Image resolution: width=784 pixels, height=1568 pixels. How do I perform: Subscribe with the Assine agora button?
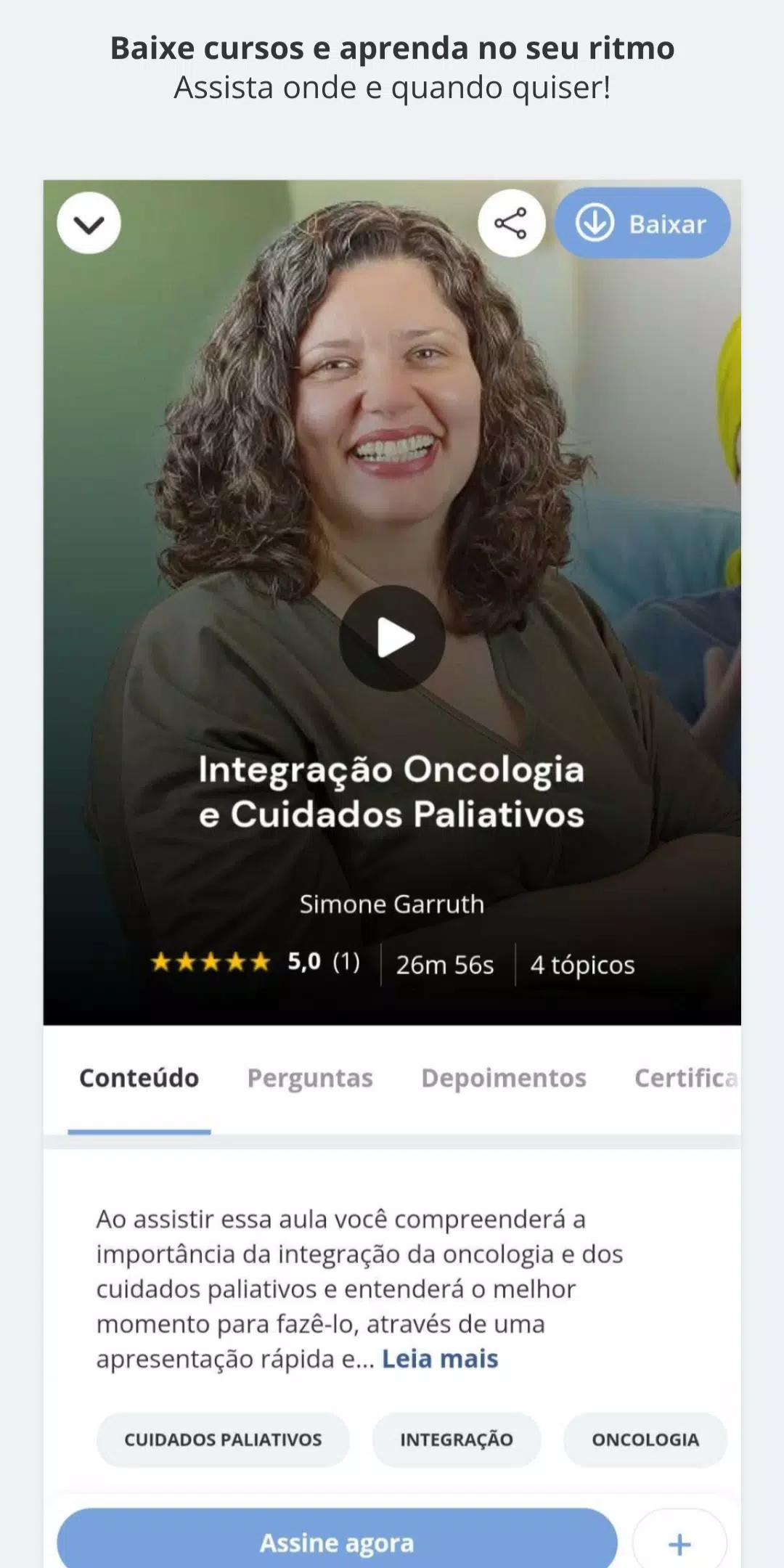(x=337, y=1542)
